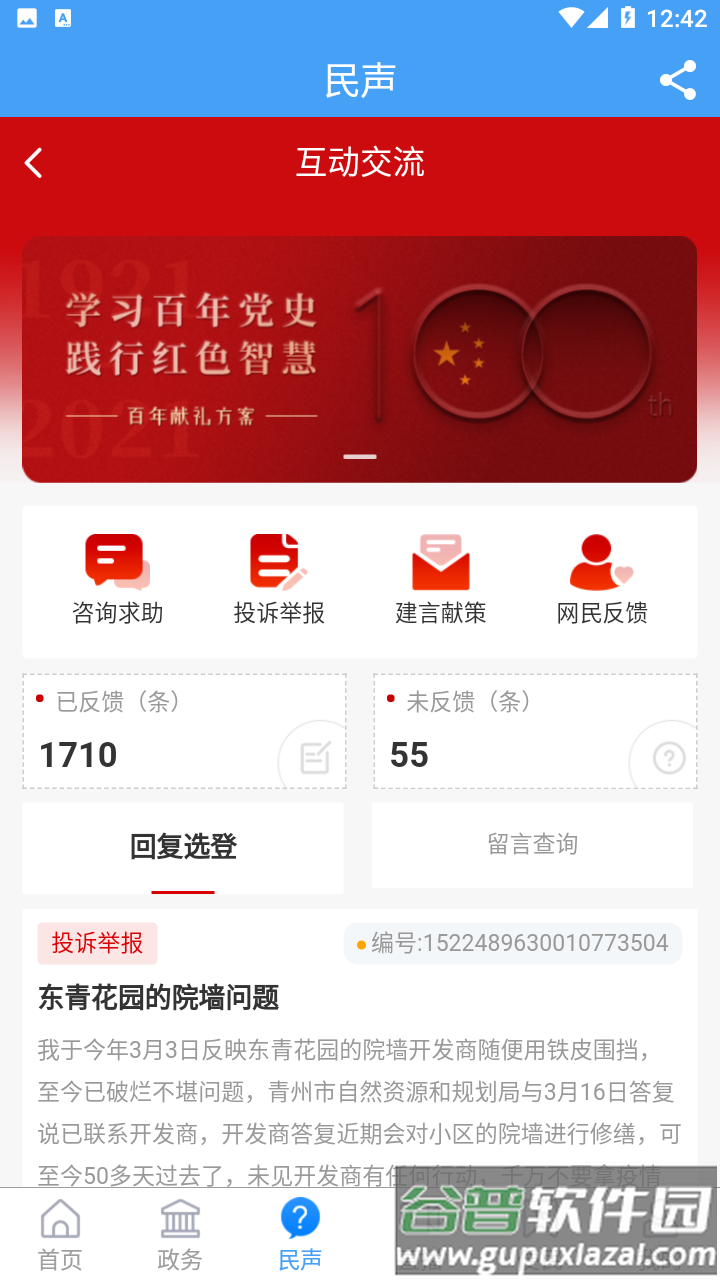View the 未反馈 count card
Image resolution: width=720 pixels, height=1280 pixels.
535,731
